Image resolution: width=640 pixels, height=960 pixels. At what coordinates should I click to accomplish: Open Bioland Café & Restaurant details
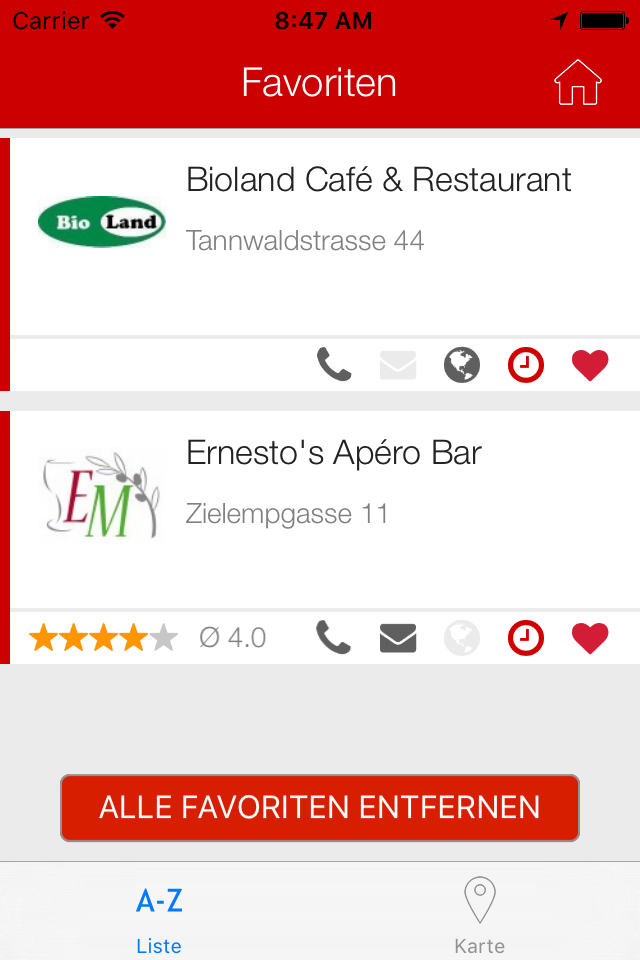tap(378, 180)
